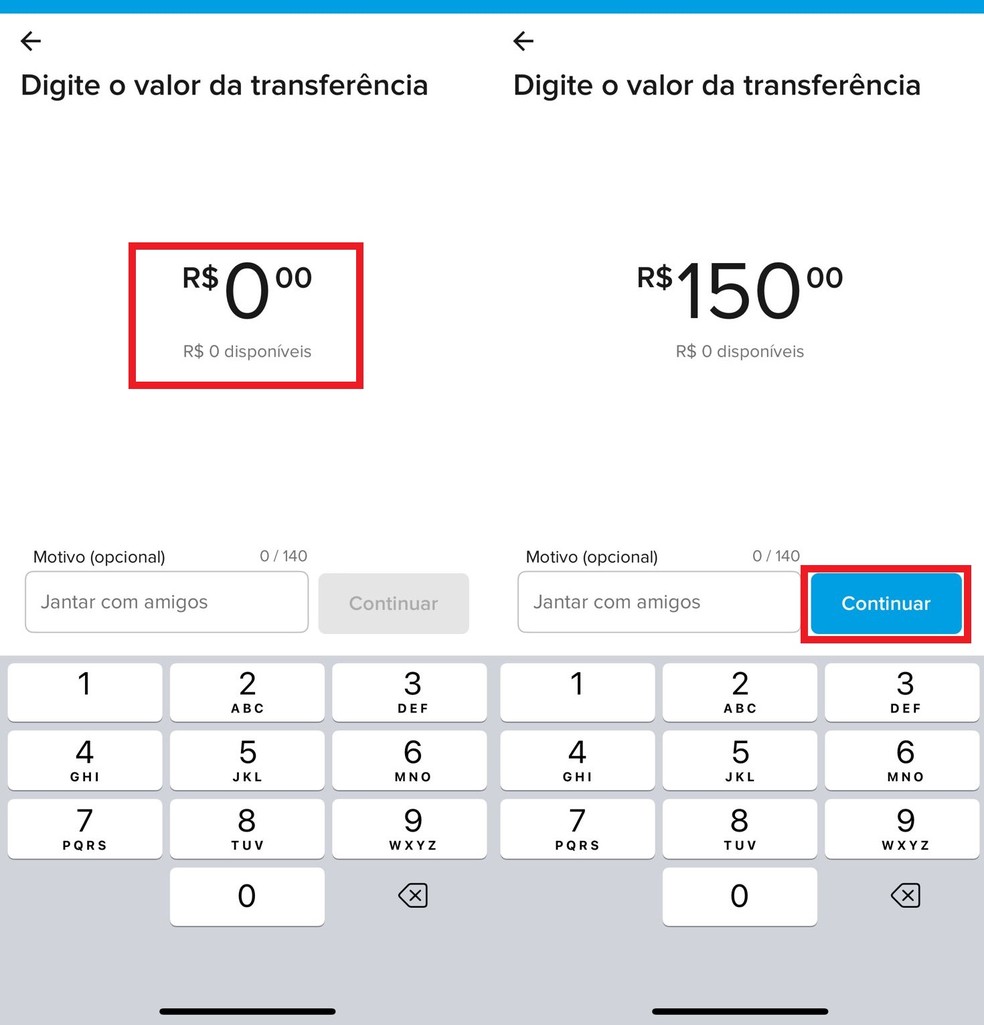984x1025 pixels.
Task: Tap the active blue Continuar button
Action: point(885,603)
